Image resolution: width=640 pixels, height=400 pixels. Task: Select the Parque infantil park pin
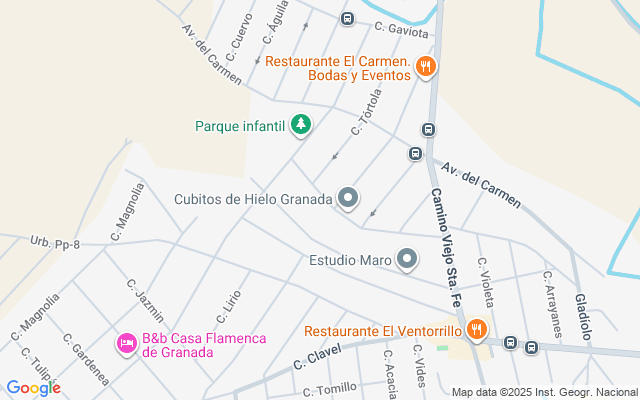point(300,126)
